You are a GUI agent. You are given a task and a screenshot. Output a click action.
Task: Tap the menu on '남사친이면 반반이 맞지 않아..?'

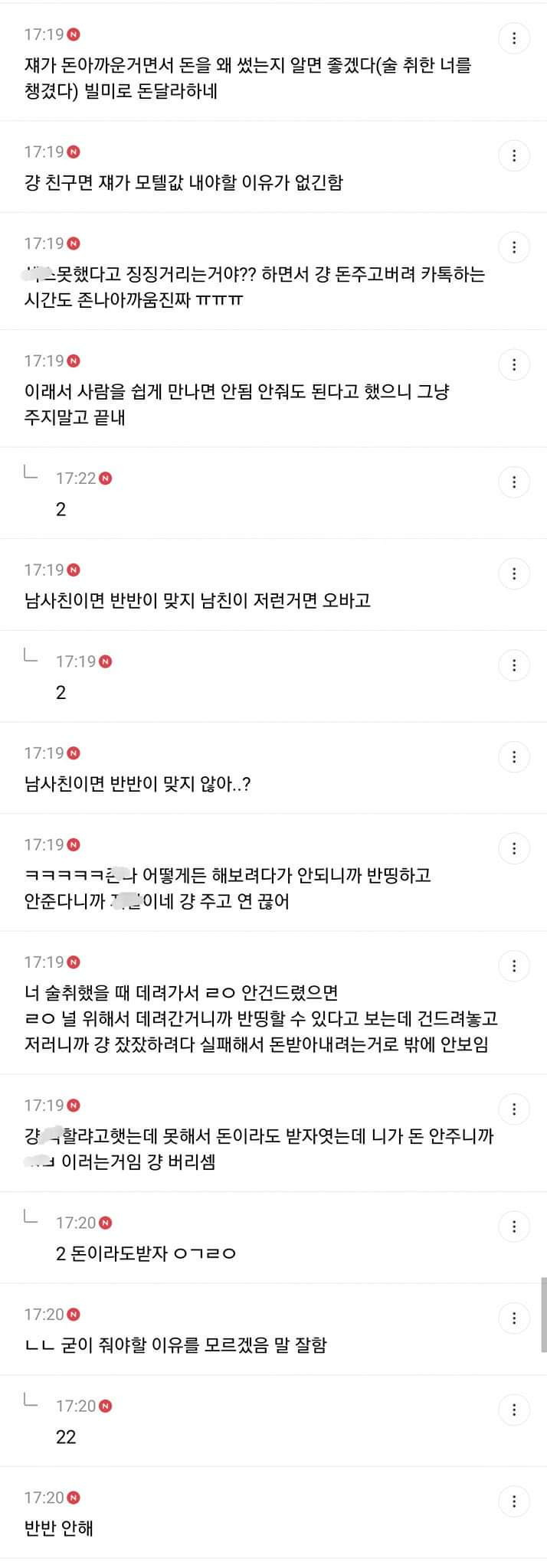[514, 757]
